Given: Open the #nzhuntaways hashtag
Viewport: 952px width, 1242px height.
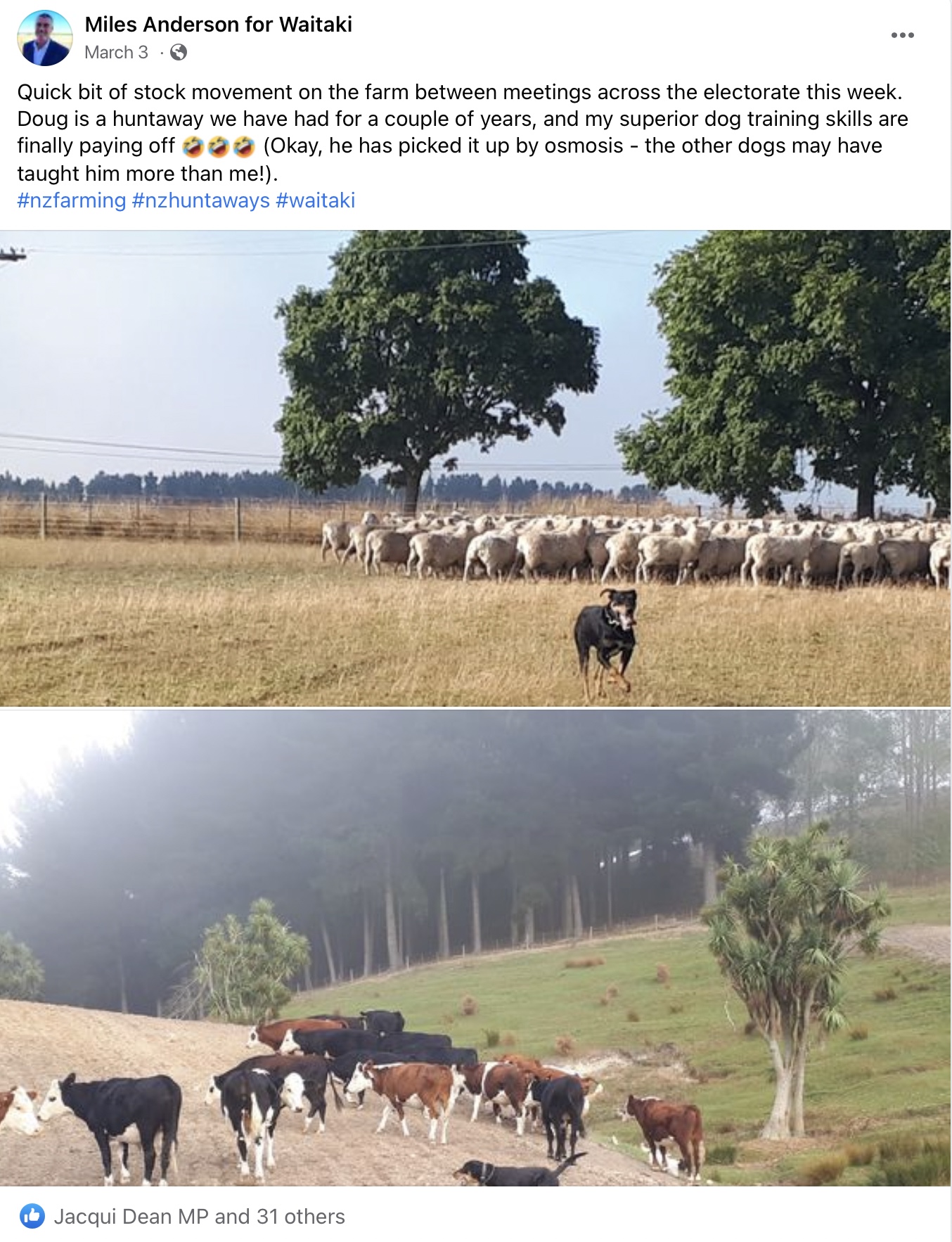Looking at the screenshot, I should 200,200.
